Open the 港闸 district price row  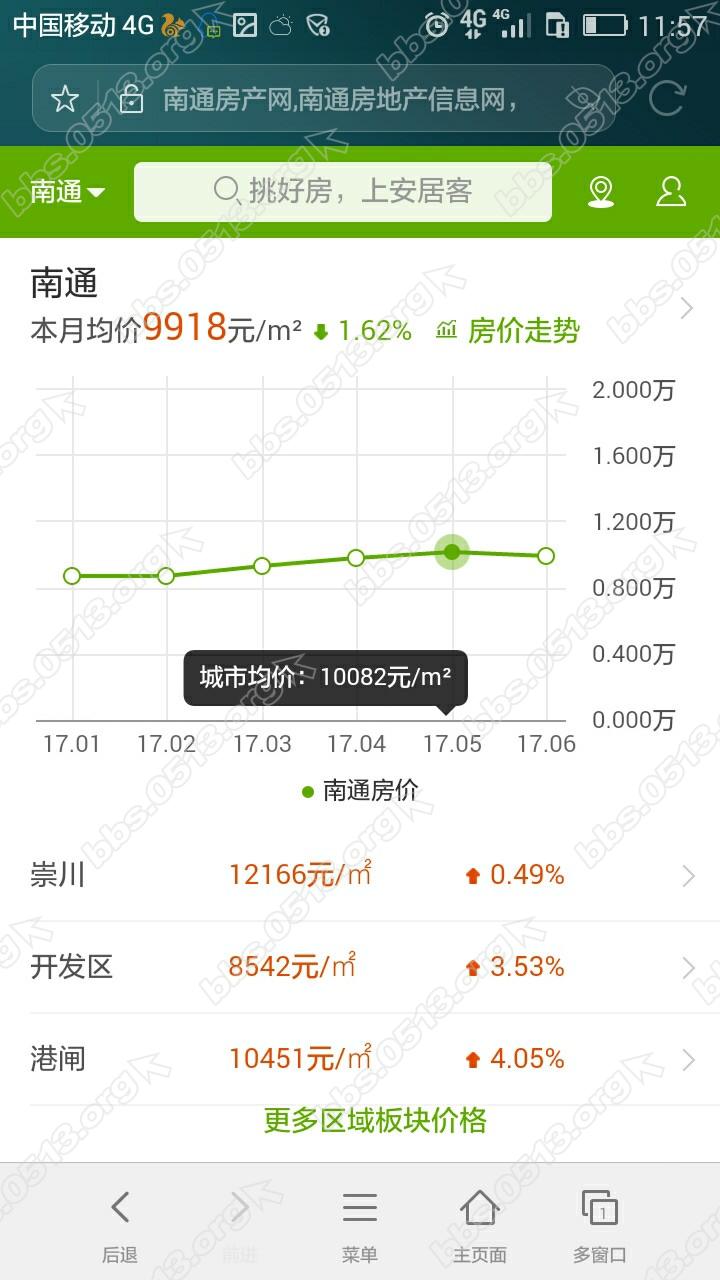click(x=360, y=1058)
